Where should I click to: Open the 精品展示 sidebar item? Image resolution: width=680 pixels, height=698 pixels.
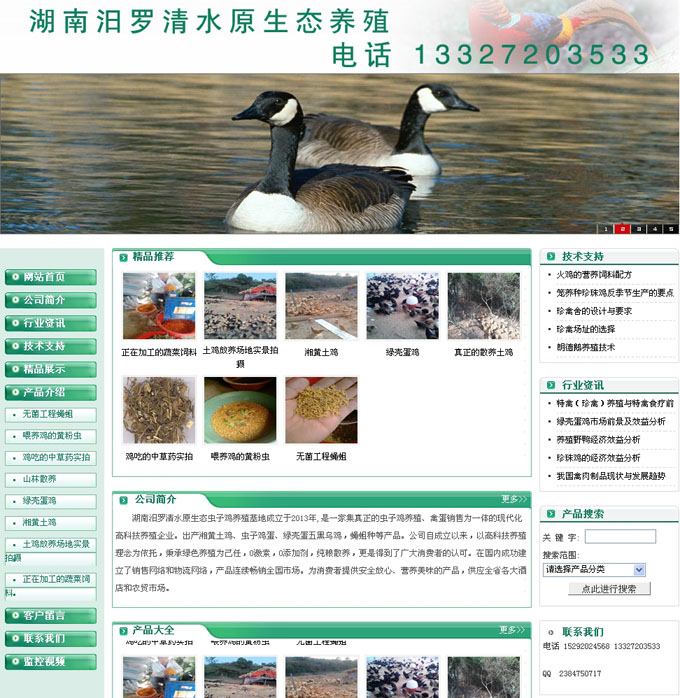(50, 369)
